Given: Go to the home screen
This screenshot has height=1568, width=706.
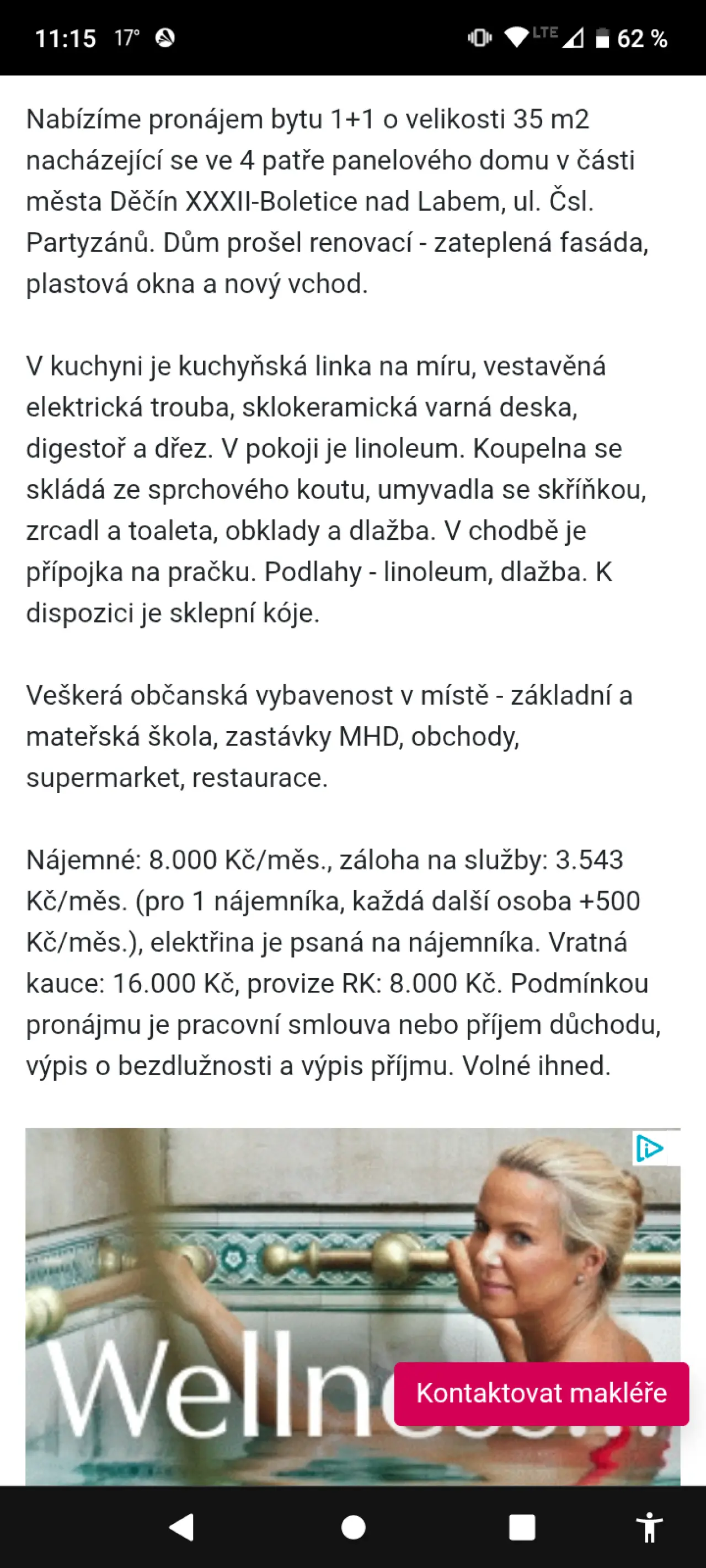Looking at the screenshot, I should 354,1527.
